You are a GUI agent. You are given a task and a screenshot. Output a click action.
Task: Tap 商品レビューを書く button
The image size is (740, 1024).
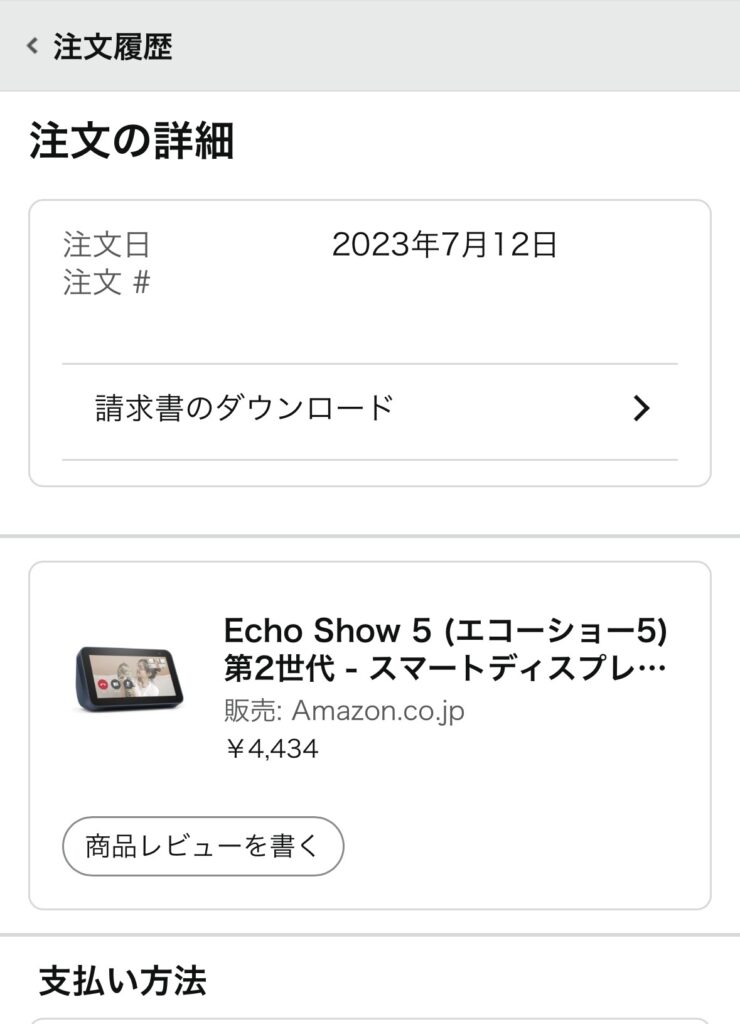pyautogui.click(x=203, y=846)
